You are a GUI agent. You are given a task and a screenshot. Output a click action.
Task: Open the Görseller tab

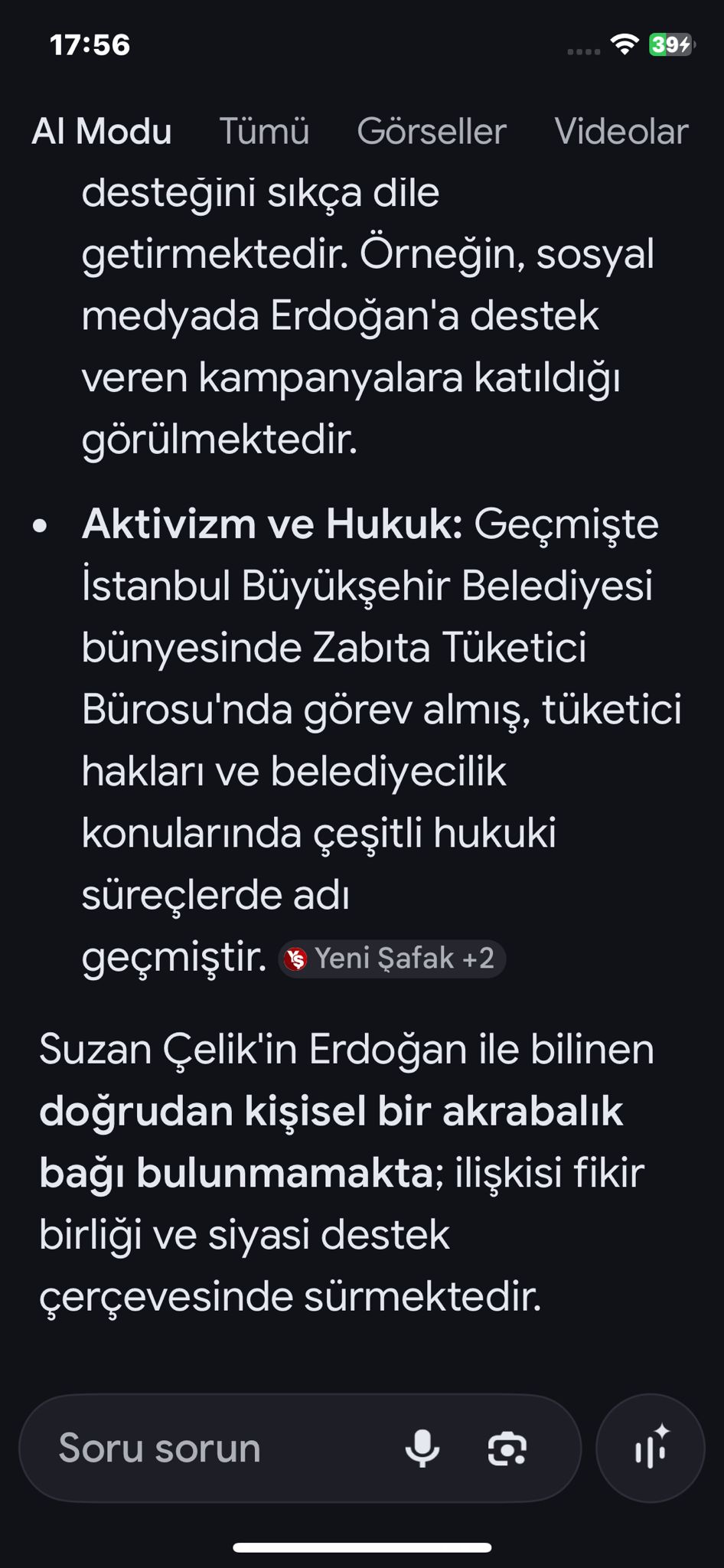[x=431, y=131]
